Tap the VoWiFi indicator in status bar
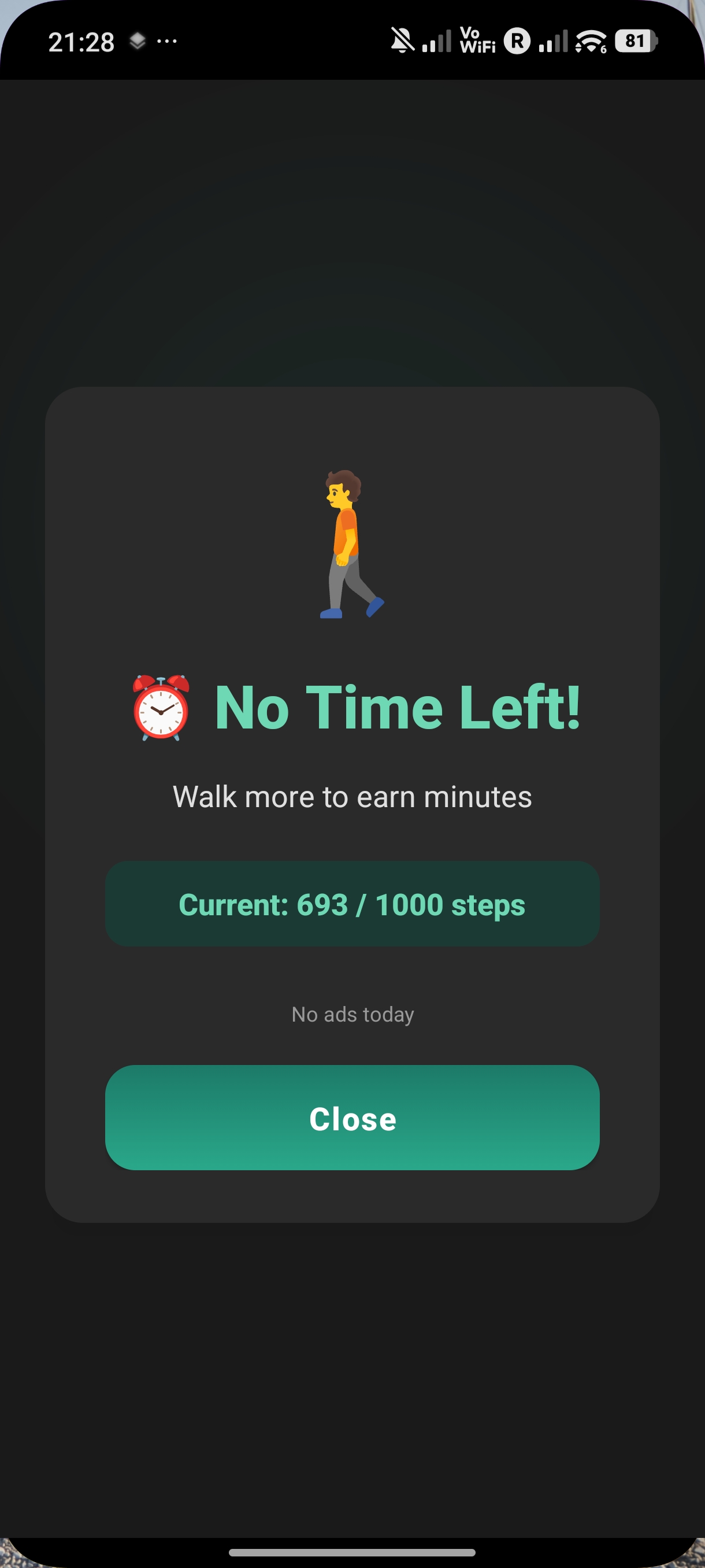The image size is (705, 1568). pyautogui.click(x=478, y=40)
